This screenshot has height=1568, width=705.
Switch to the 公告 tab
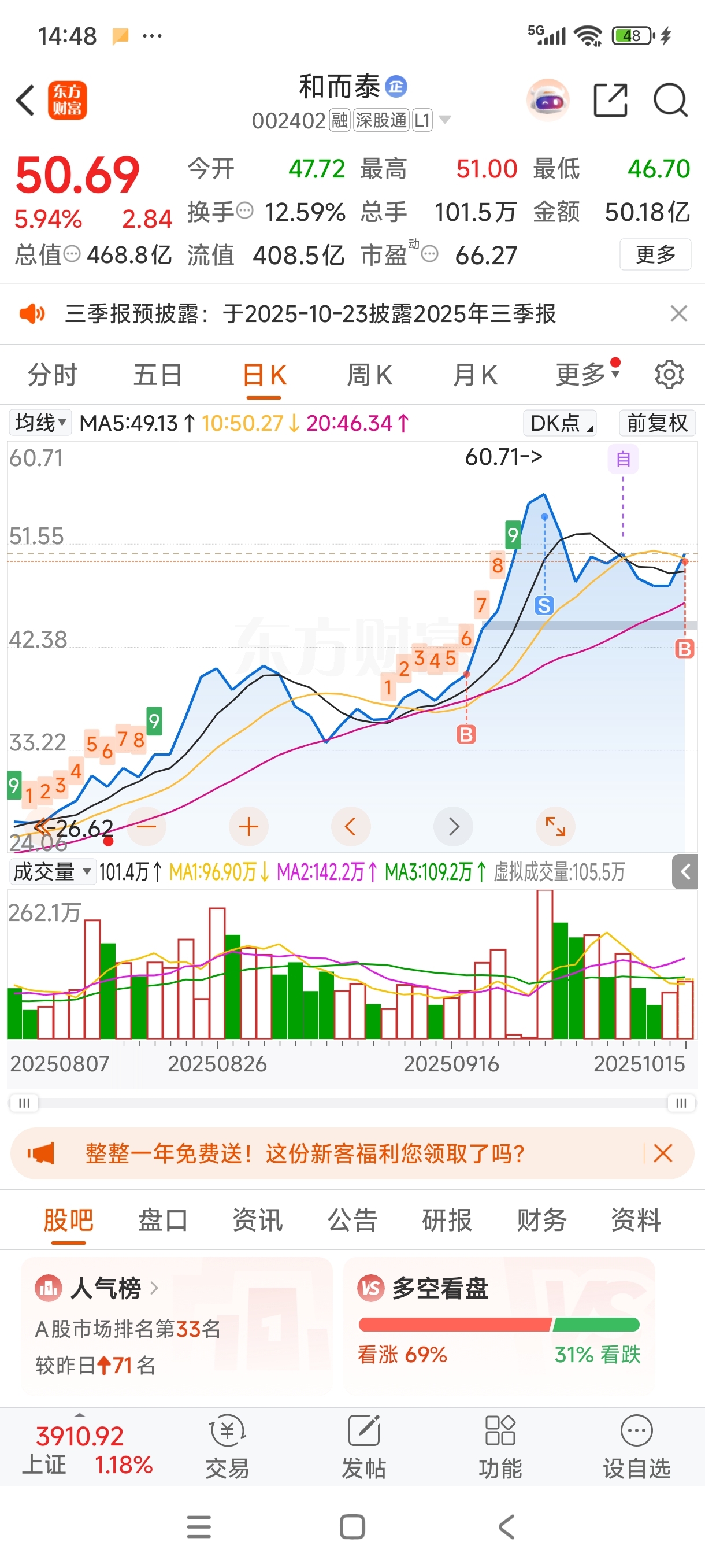tap(352, 1220)
